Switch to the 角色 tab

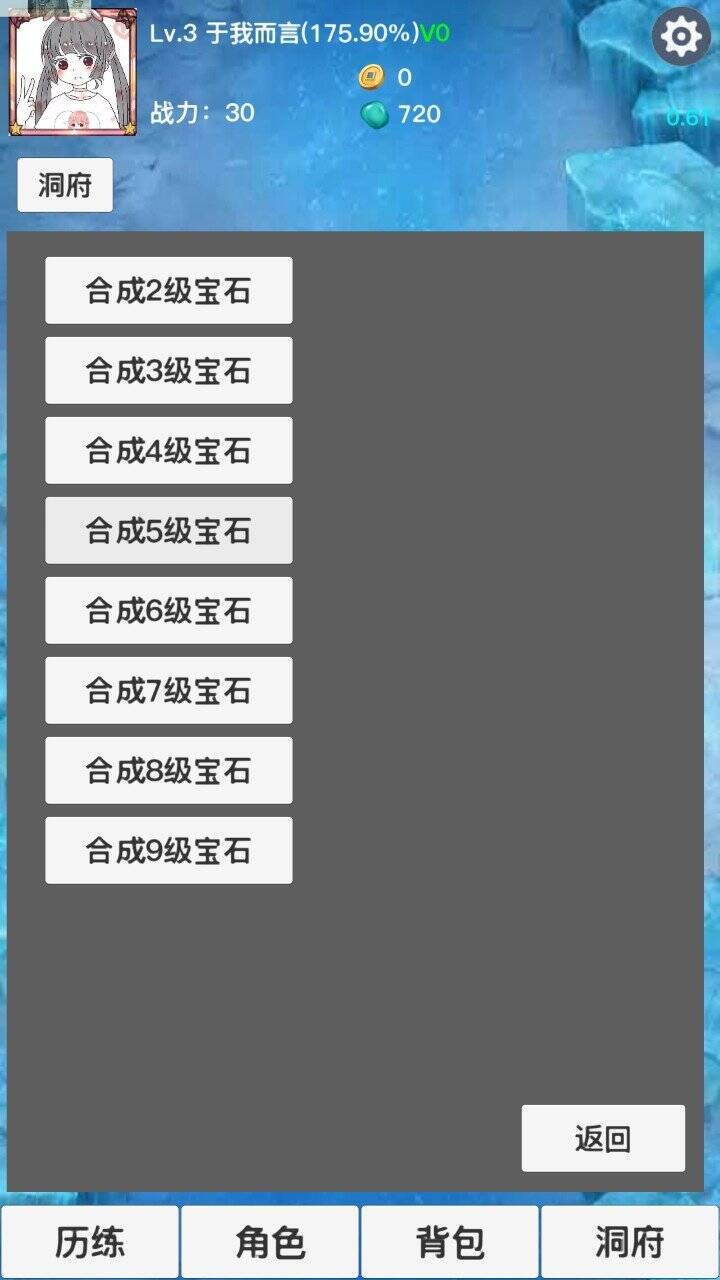pyautogui.click(x=270, y=1243)
